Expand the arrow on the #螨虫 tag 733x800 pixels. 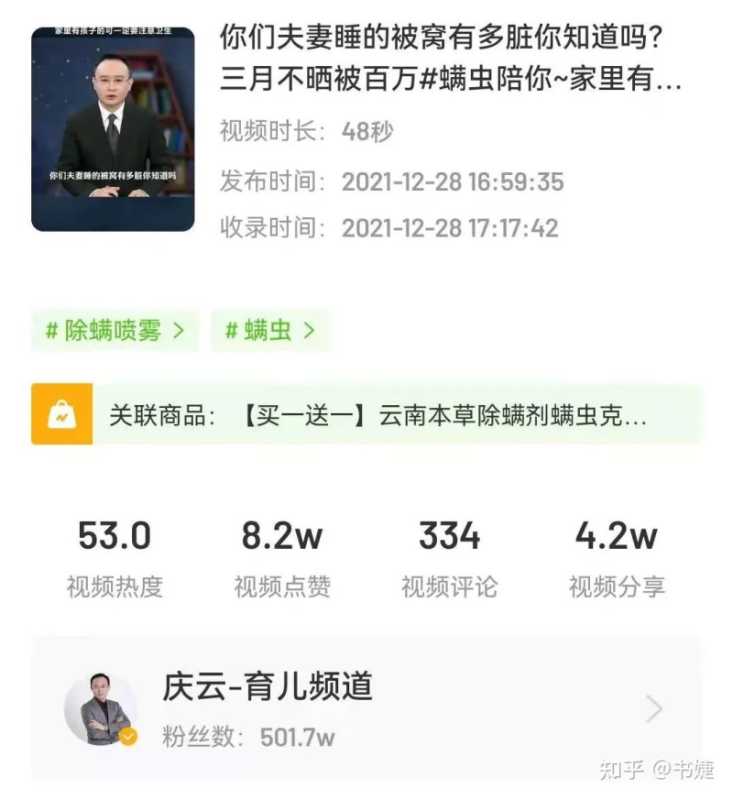(x=308, y=332)
